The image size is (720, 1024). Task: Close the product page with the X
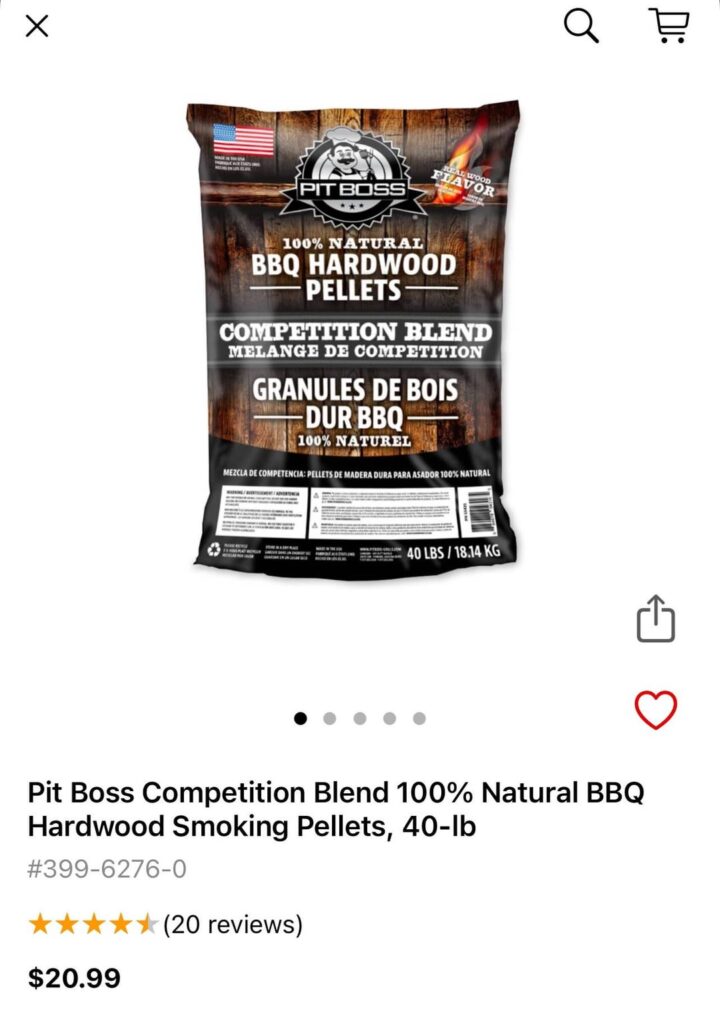[38, 27]
